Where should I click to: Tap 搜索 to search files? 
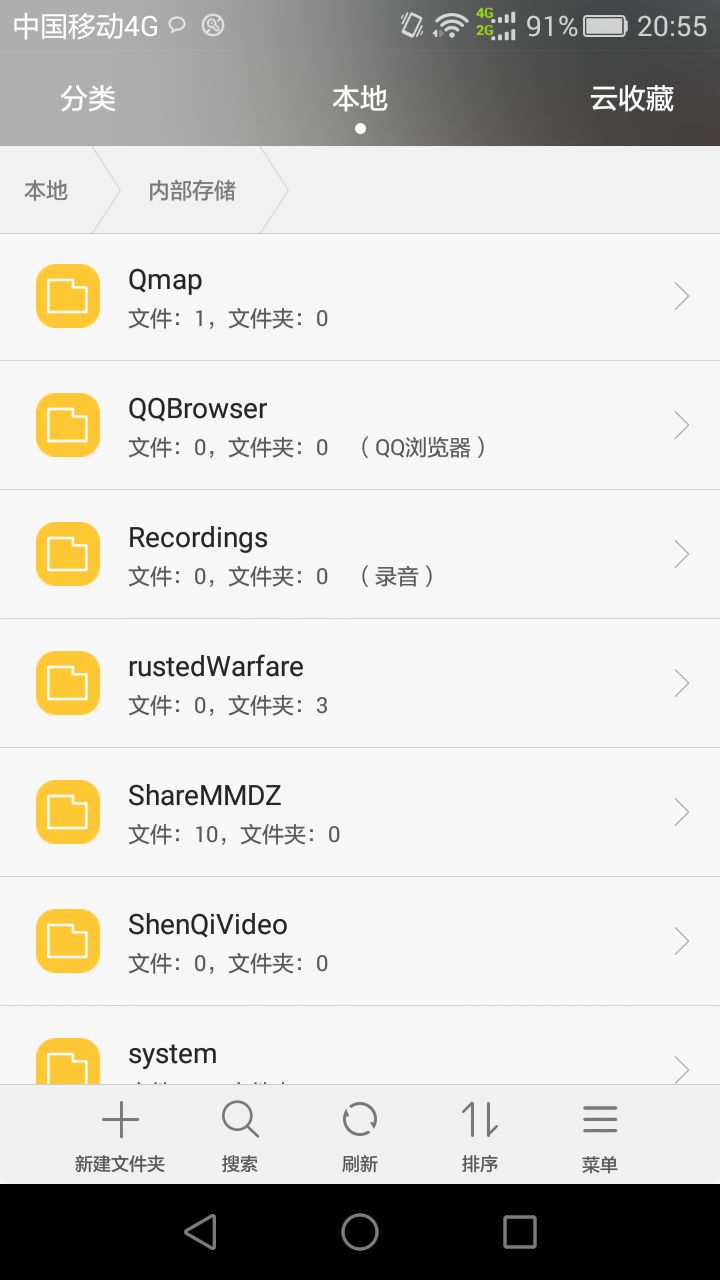[x=240, y=1136]
